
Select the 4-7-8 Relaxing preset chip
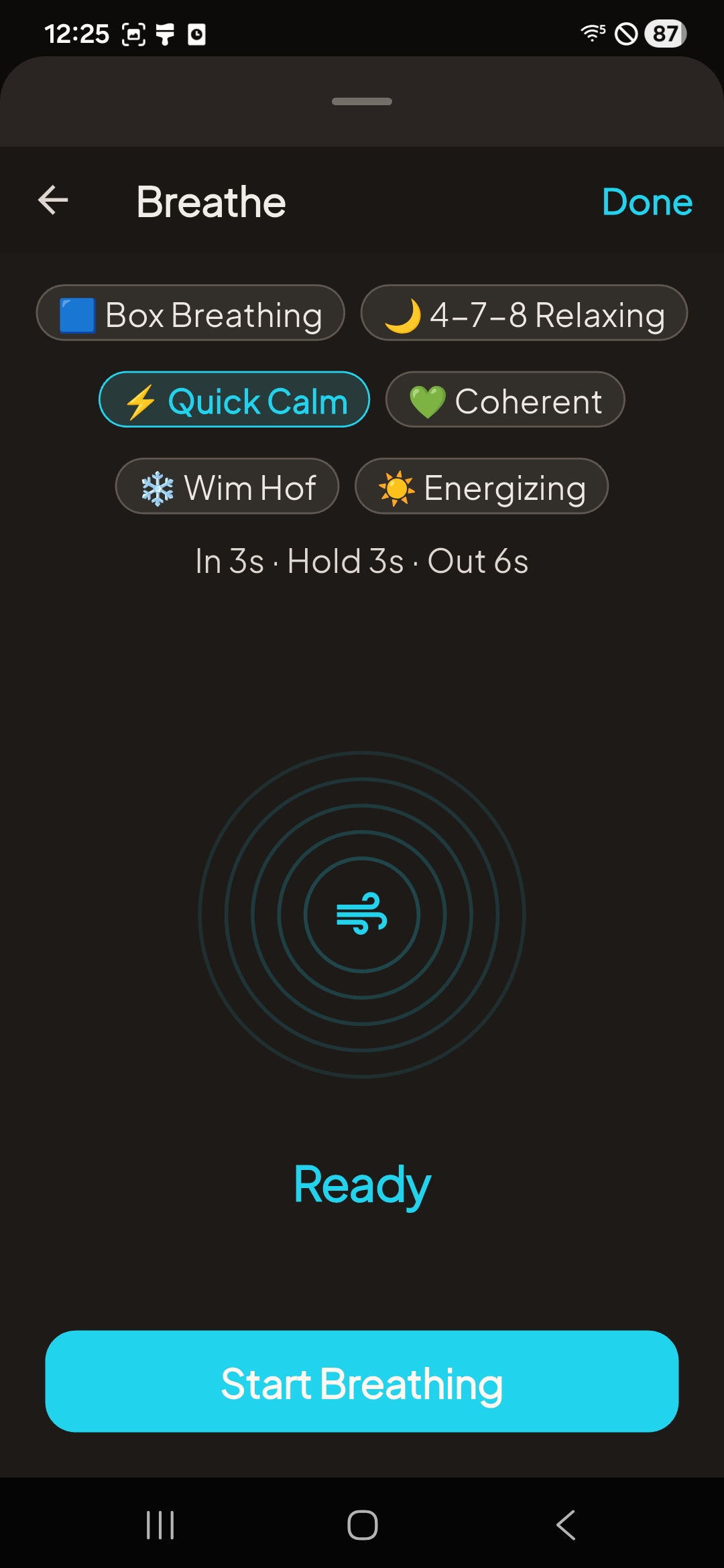coord(525,313)
